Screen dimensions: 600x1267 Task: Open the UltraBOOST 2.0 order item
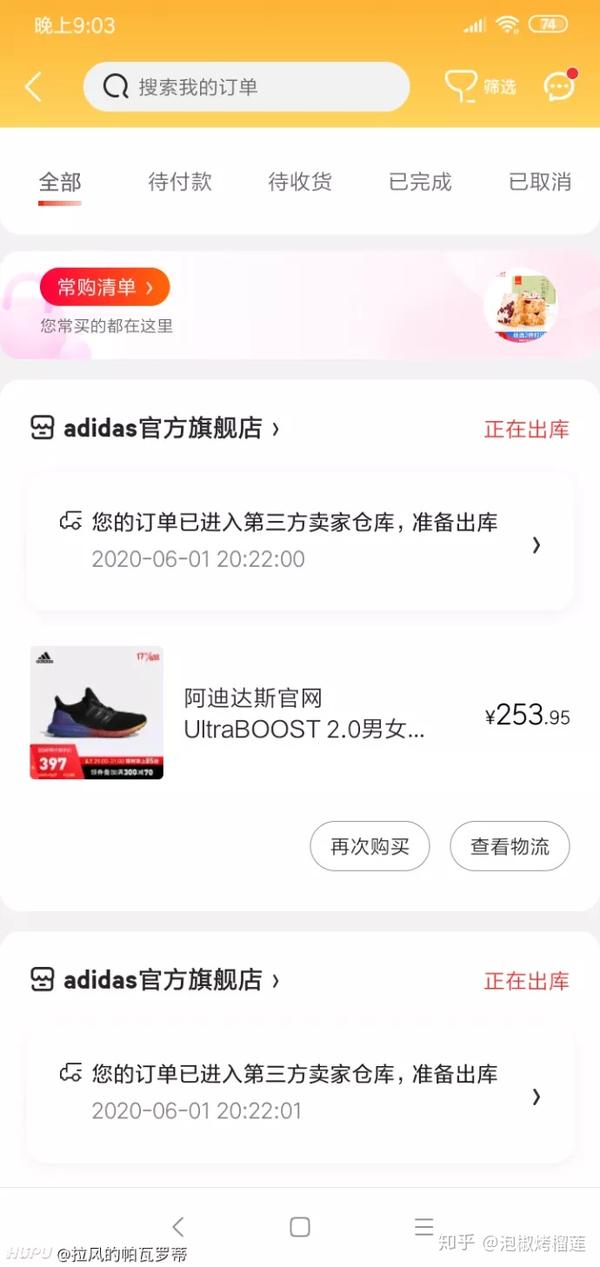(x=300, y=714)
